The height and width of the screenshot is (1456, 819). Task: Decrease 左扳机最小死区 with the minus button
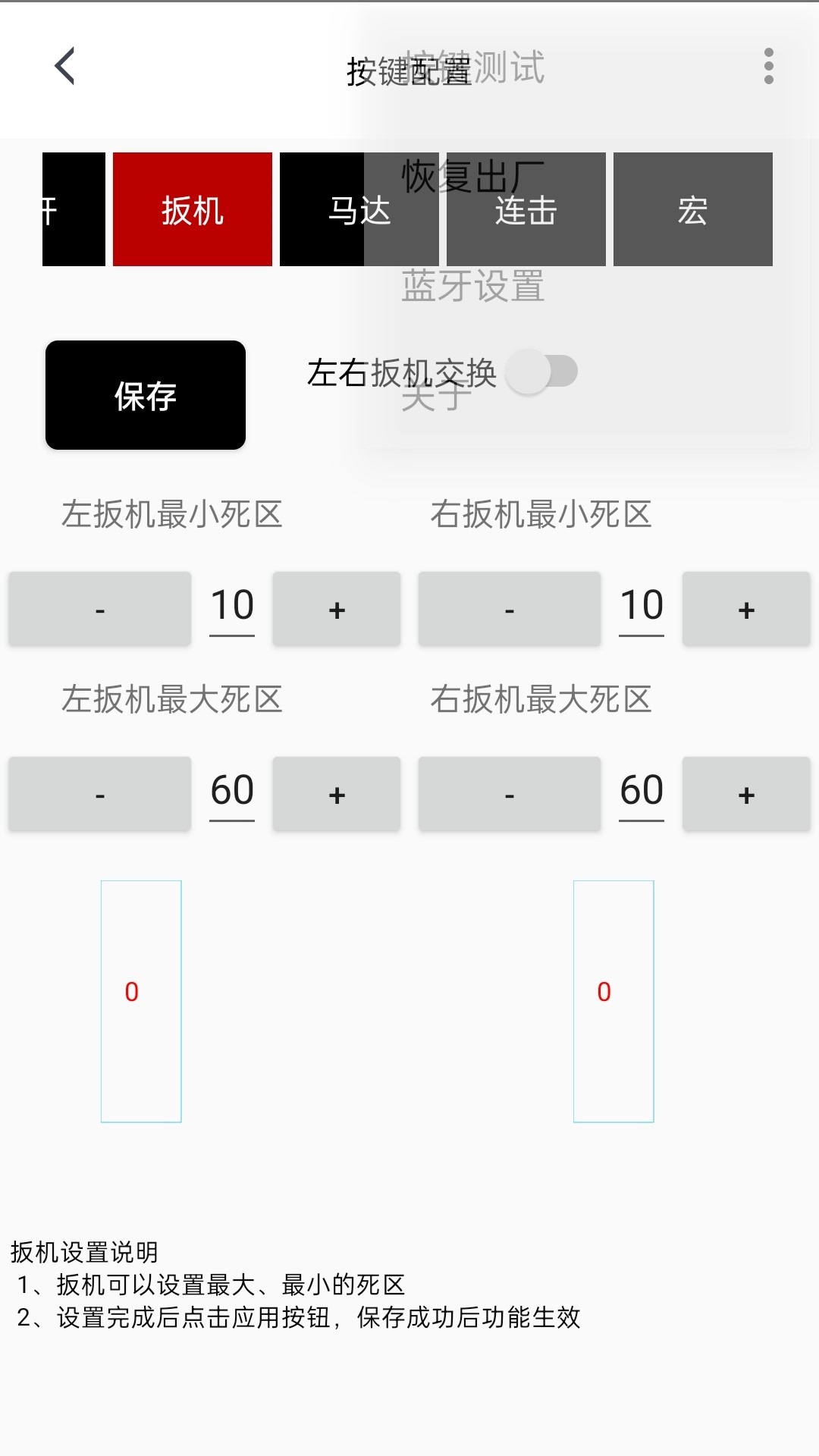click(x=99, y=607)
